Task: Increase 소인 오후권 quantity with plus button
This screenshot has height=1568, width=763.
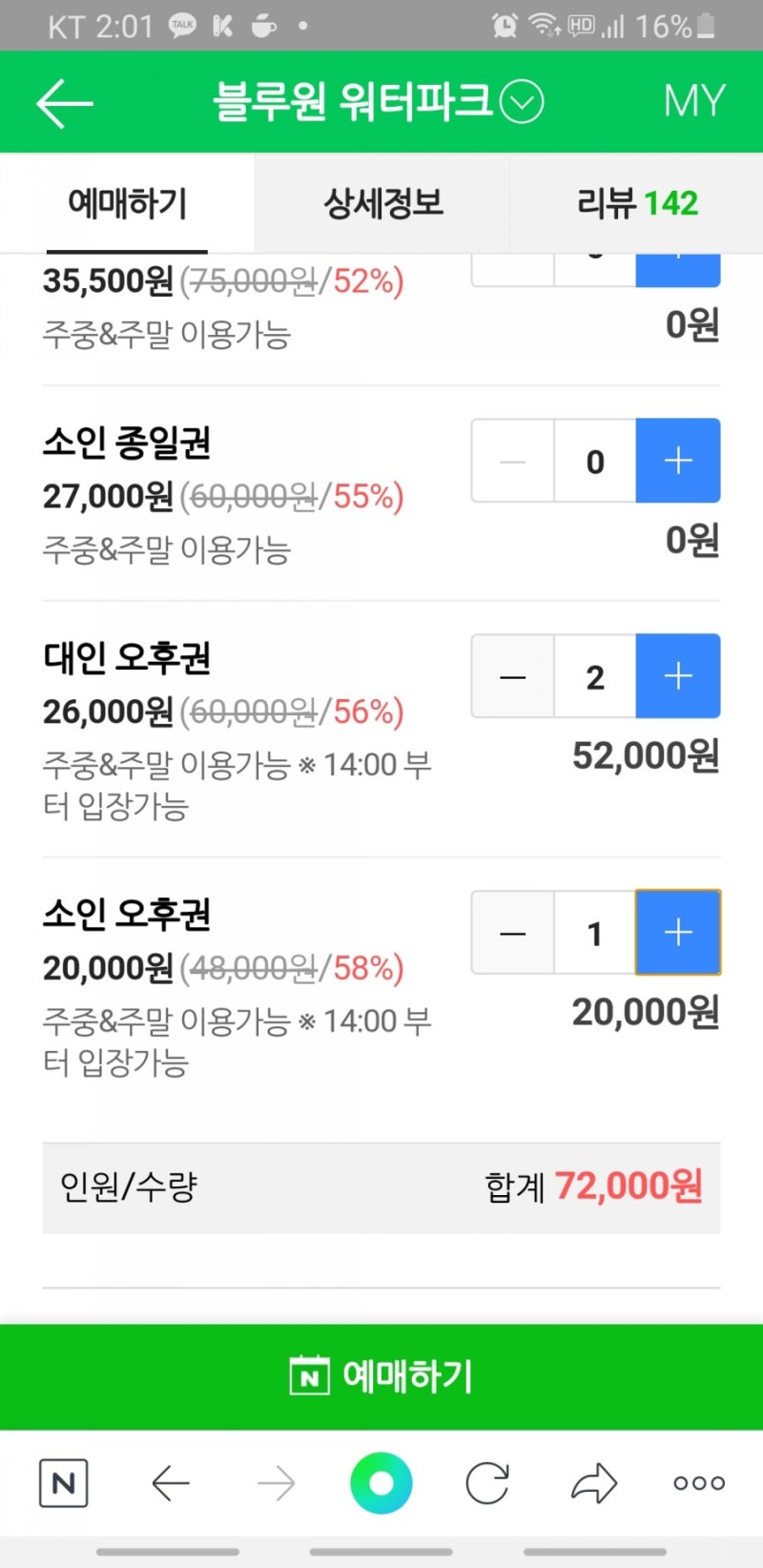Action: pos(677,933)
